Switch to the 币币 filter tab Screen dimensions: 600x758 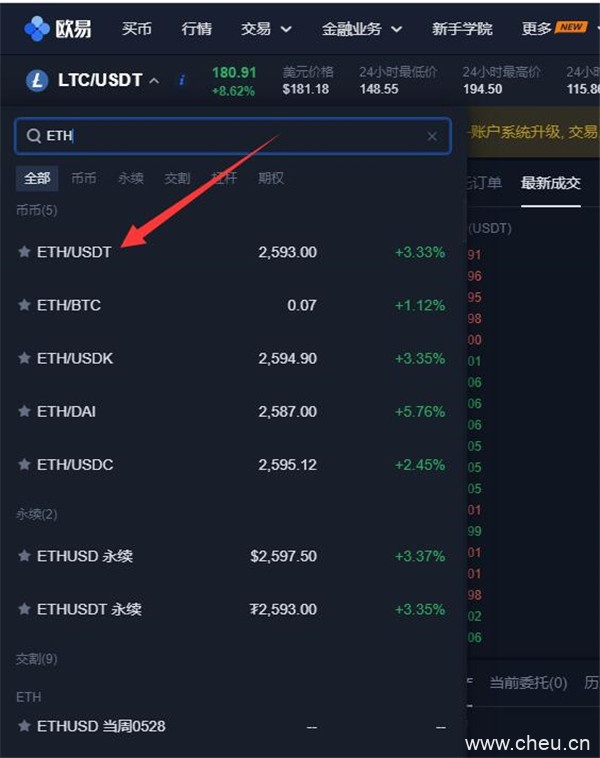coord(84,178)
